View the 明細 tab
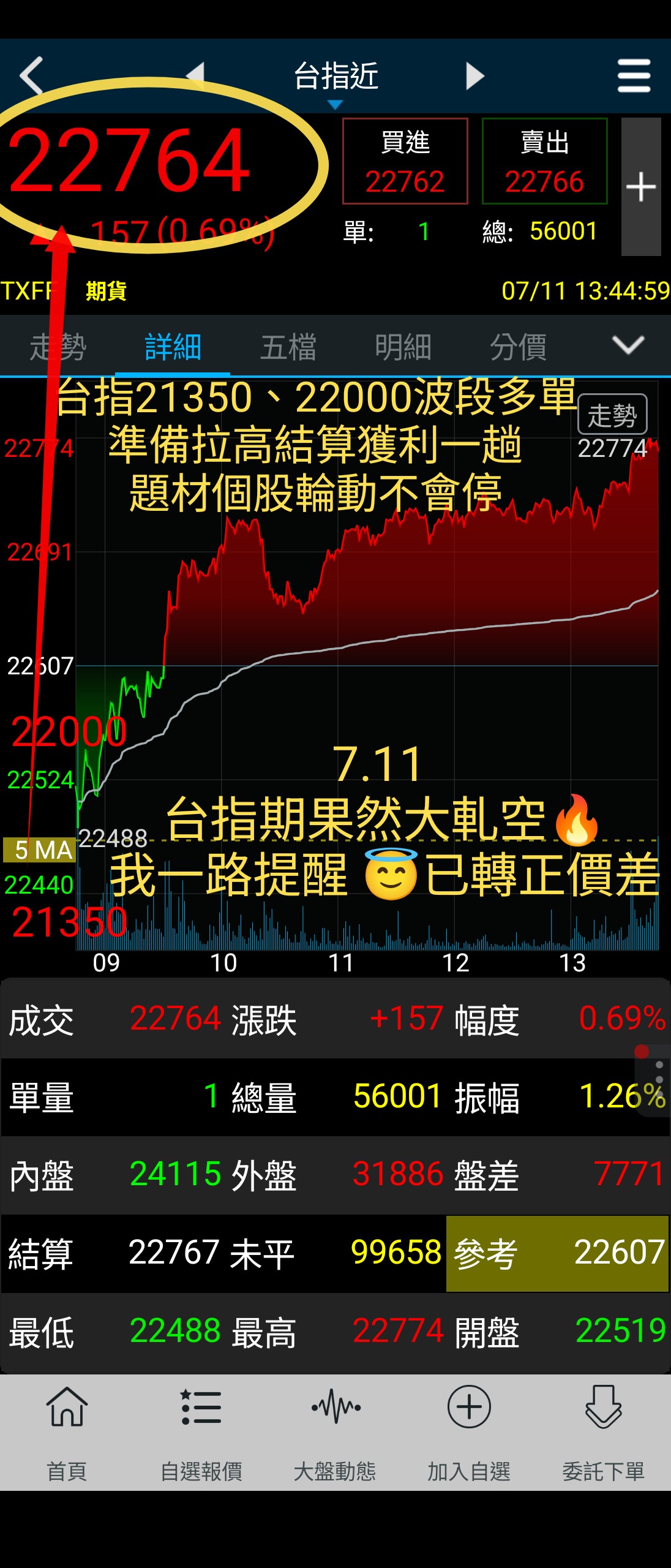The height and width of the screenshot is (1568, 671). (x=403, y=347)
